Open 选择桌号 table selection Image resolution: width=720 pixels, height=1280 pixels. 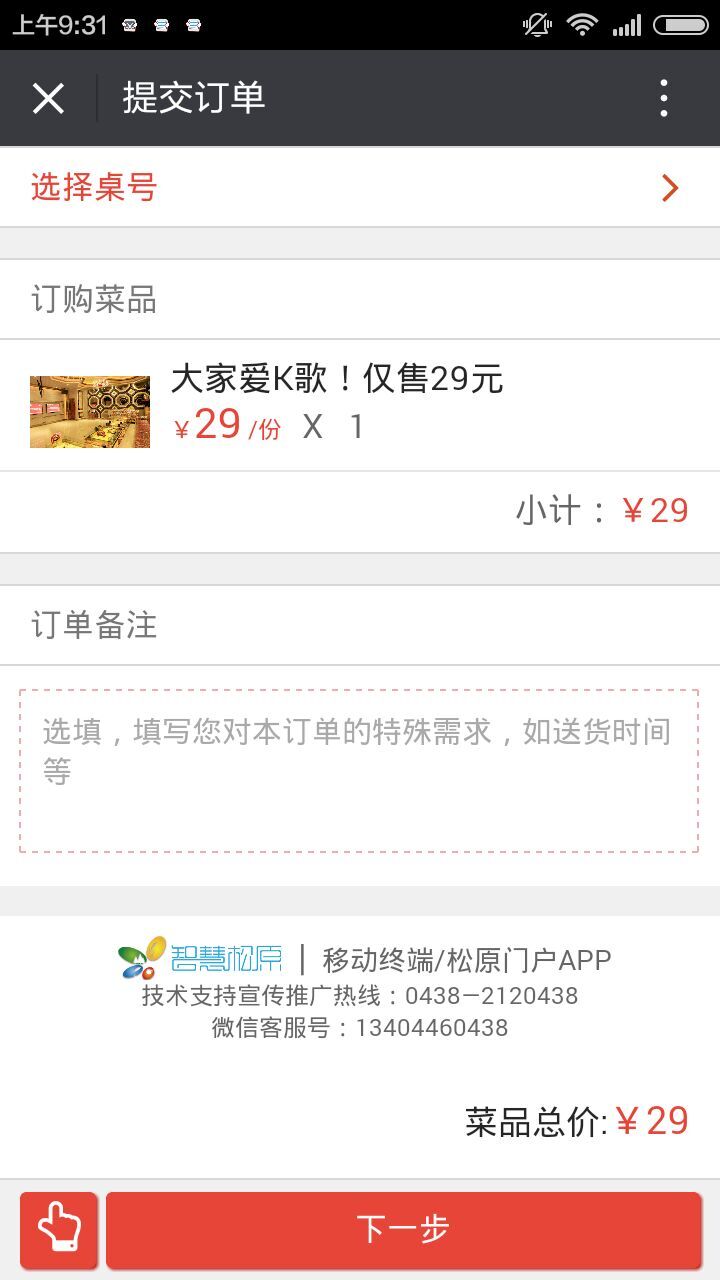pos(360,188)
